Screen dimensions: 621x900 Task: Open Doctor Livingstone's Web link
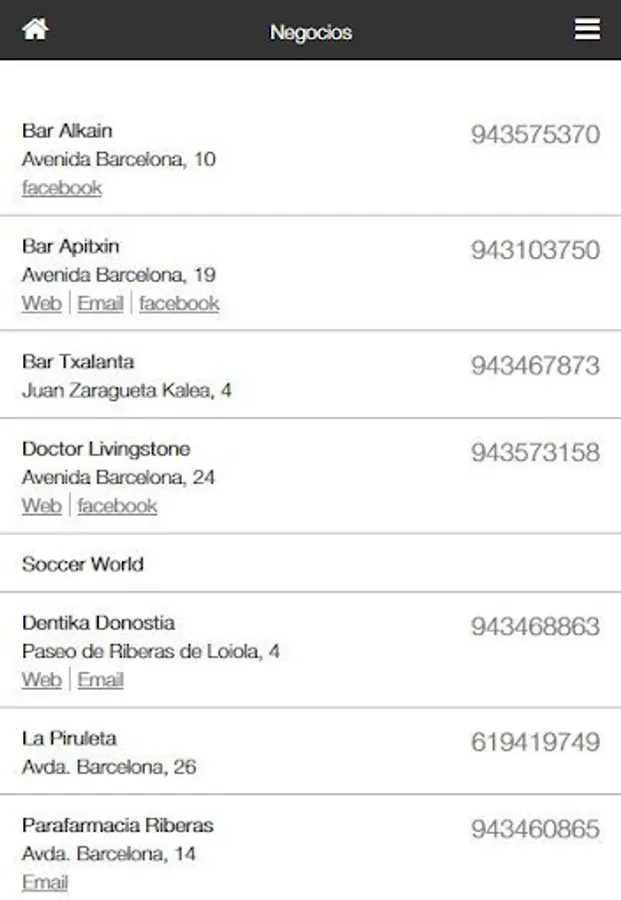41,507
